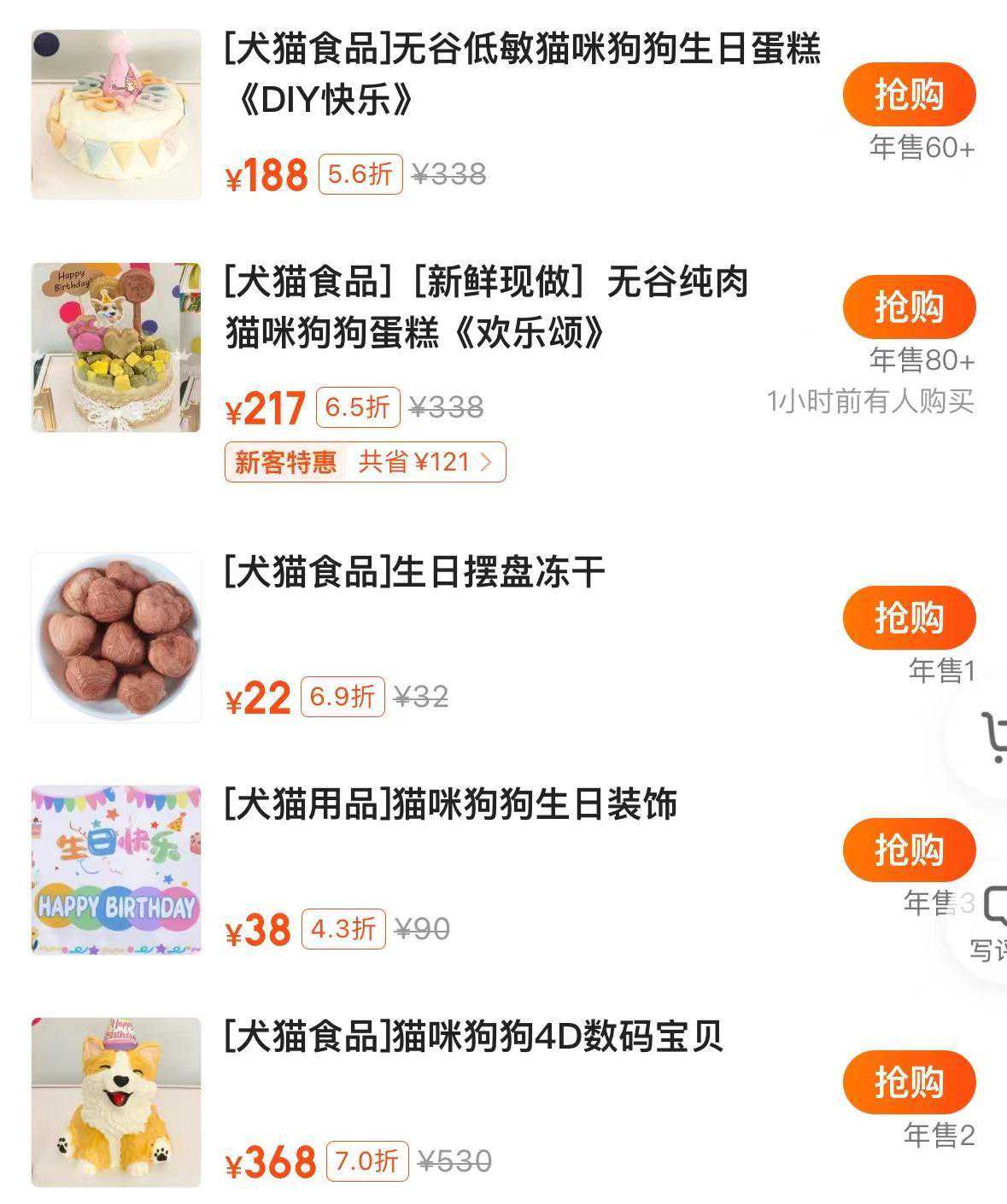Open the 生日装饰 Happy Birthday product image
This screenshot has height=1204, width=1007.
[116, 869]
